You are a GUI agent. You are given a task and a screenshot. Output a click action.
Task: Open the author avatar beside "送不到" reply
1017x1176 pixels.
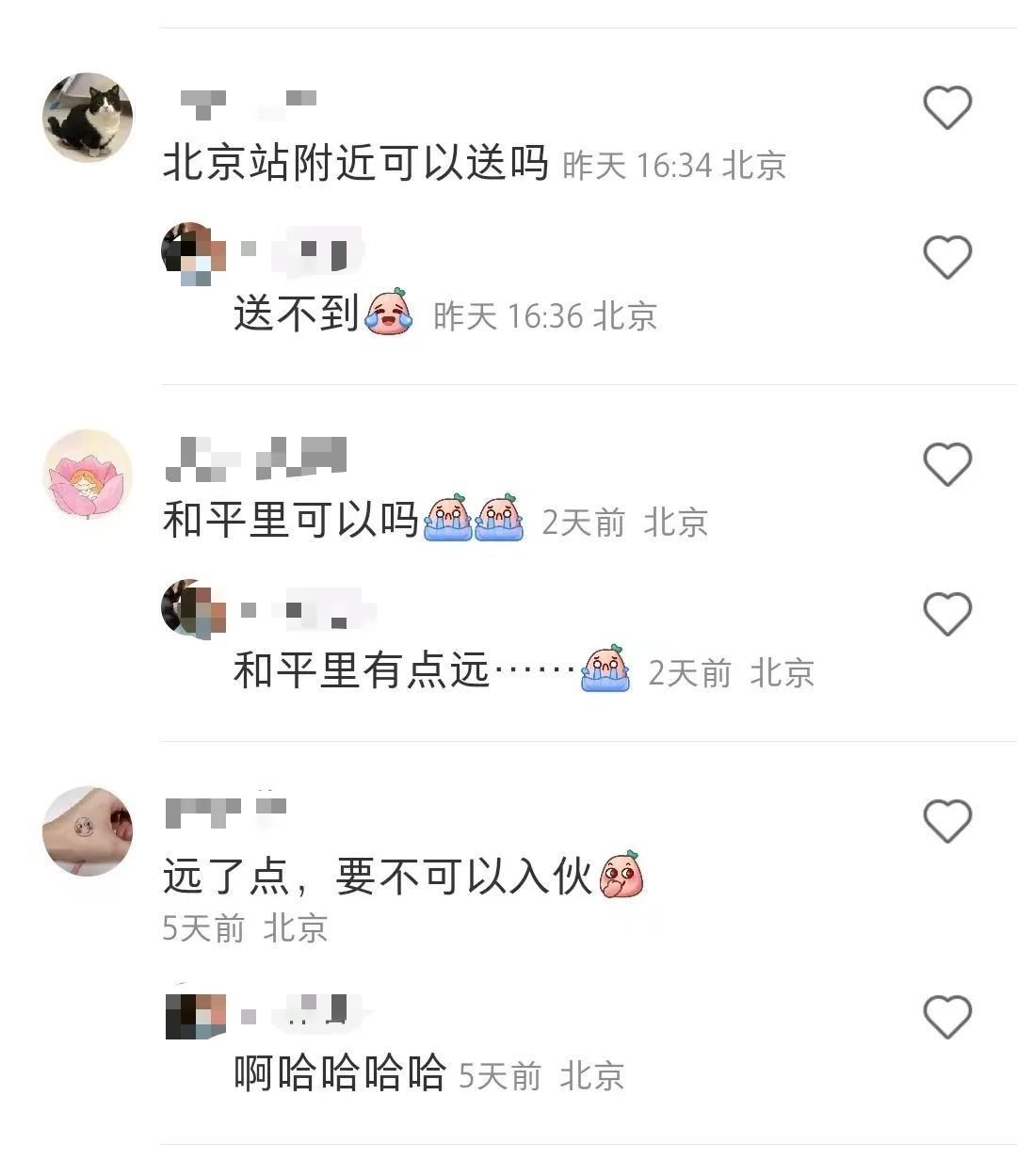[191, 252]
